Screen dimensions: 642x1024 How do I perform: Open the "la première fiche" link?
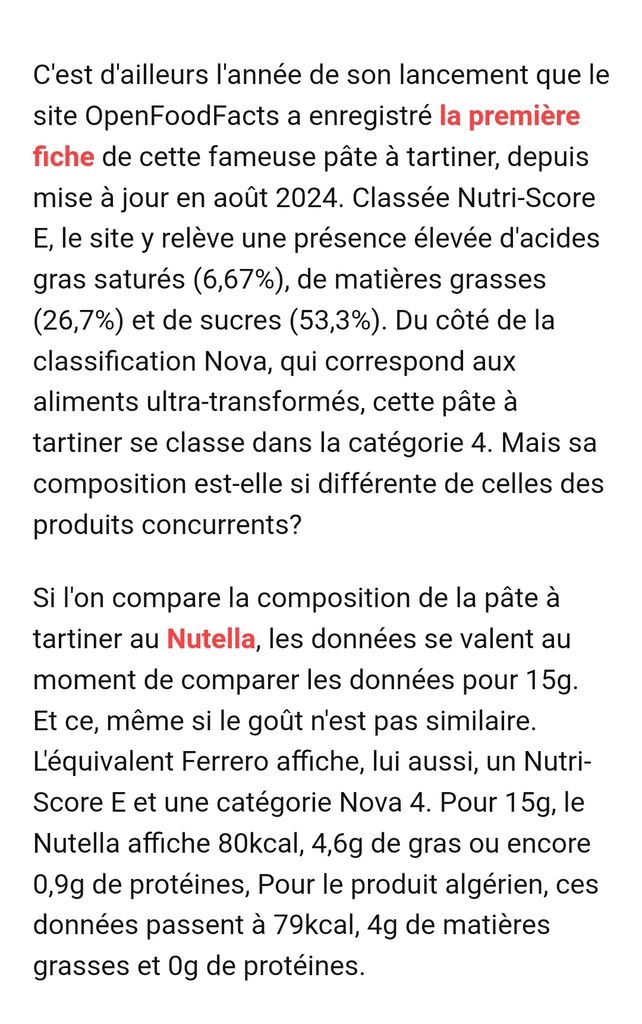(509, 116)
